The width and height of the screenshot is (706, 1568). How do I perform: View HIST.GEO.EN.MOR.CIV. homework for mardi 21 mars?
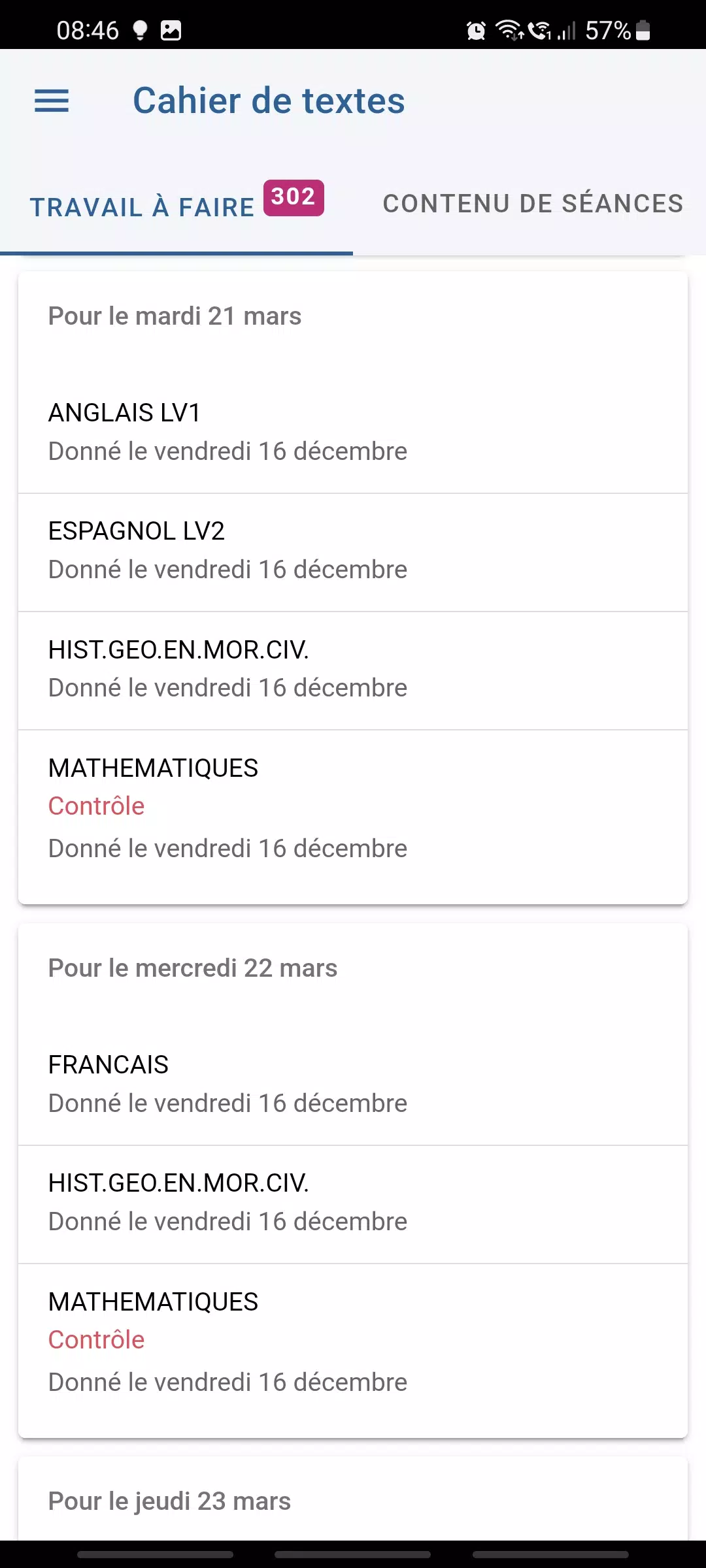point(353,670)
